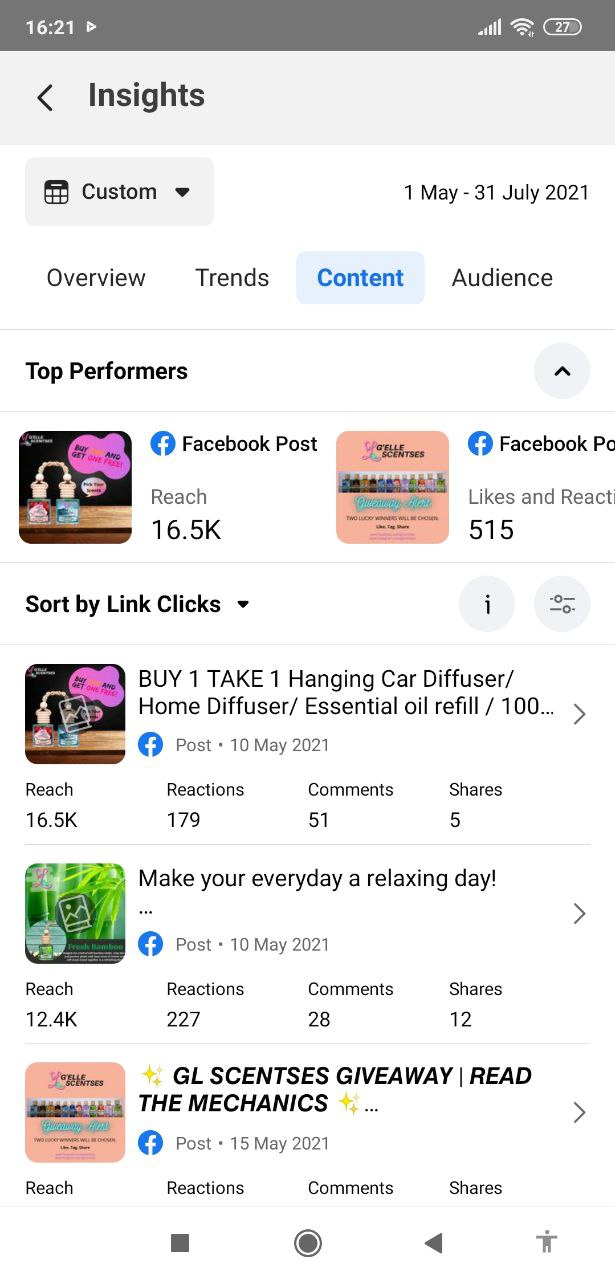Open the Make your everyday a relaxing day post

345,912
